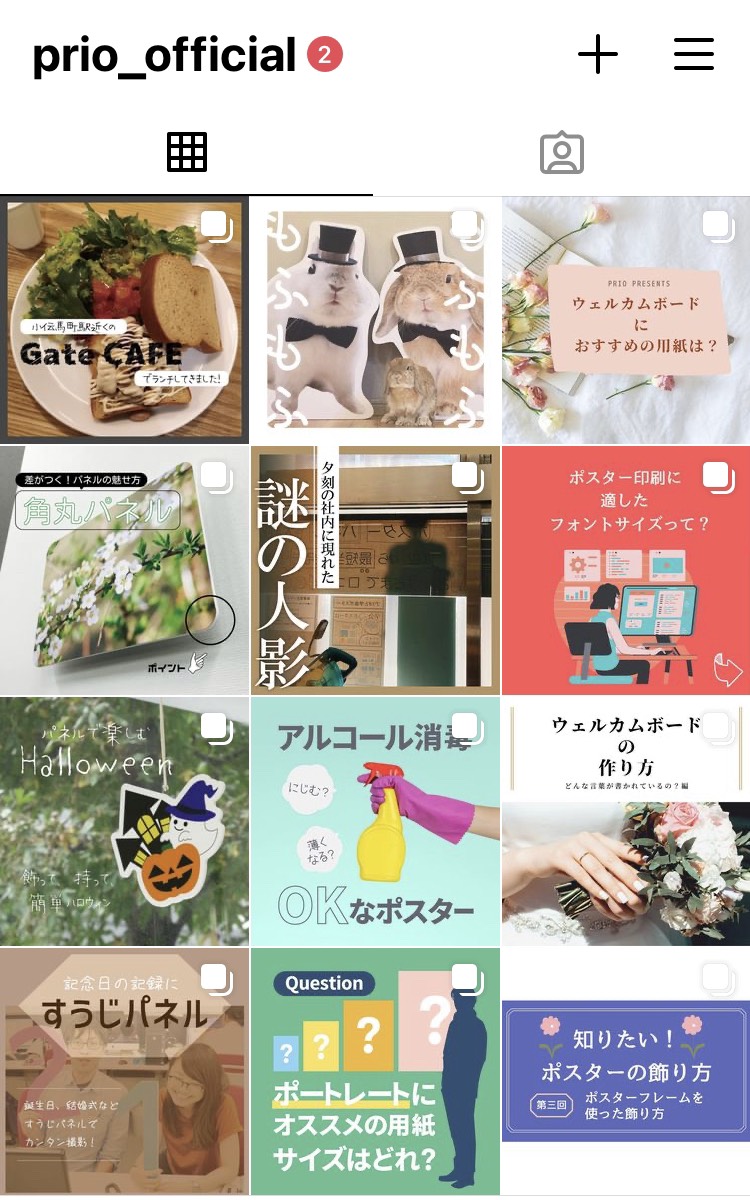Open the rabbits in top hats post
Viewport: 750px width, 1200px height.
point(375,321)
